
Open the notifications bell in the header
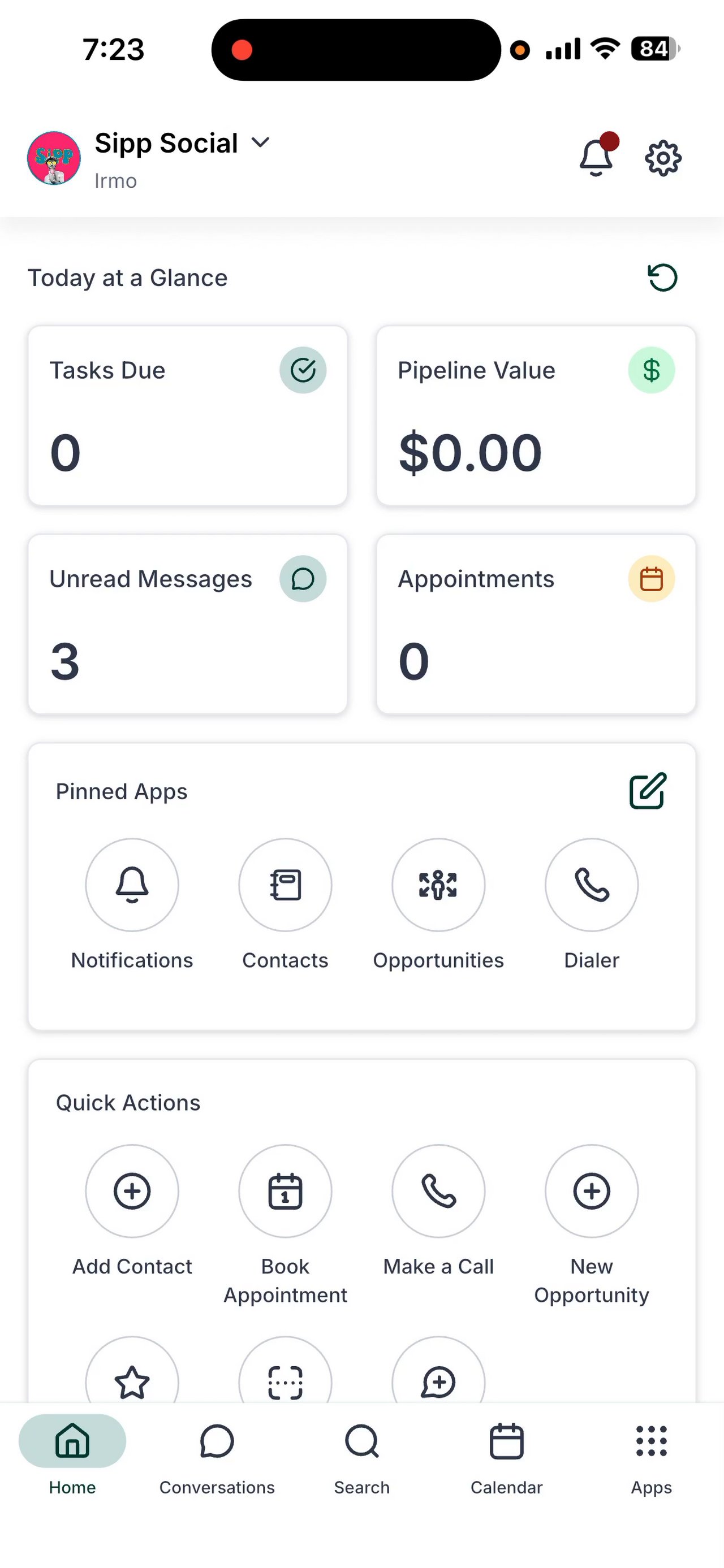coord(596,157)
